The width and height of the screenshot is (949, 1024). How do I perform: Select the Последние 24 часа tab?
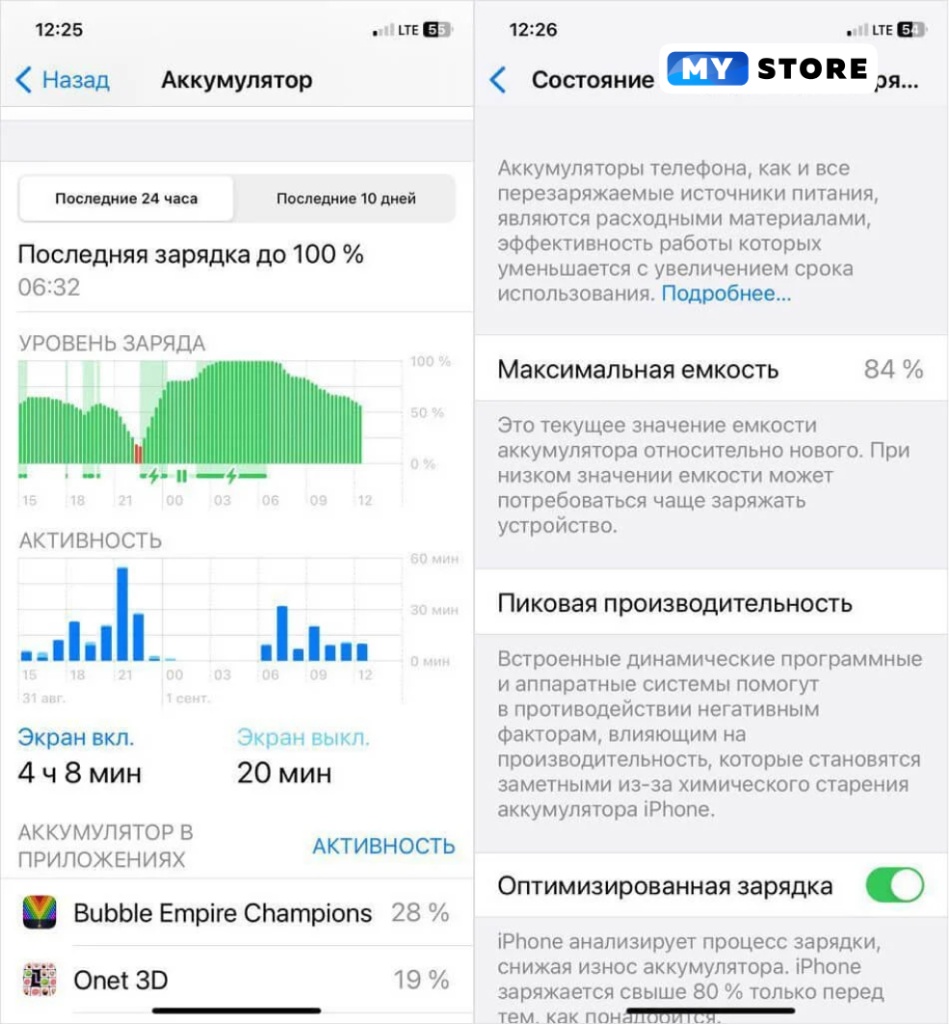(125, 199)
